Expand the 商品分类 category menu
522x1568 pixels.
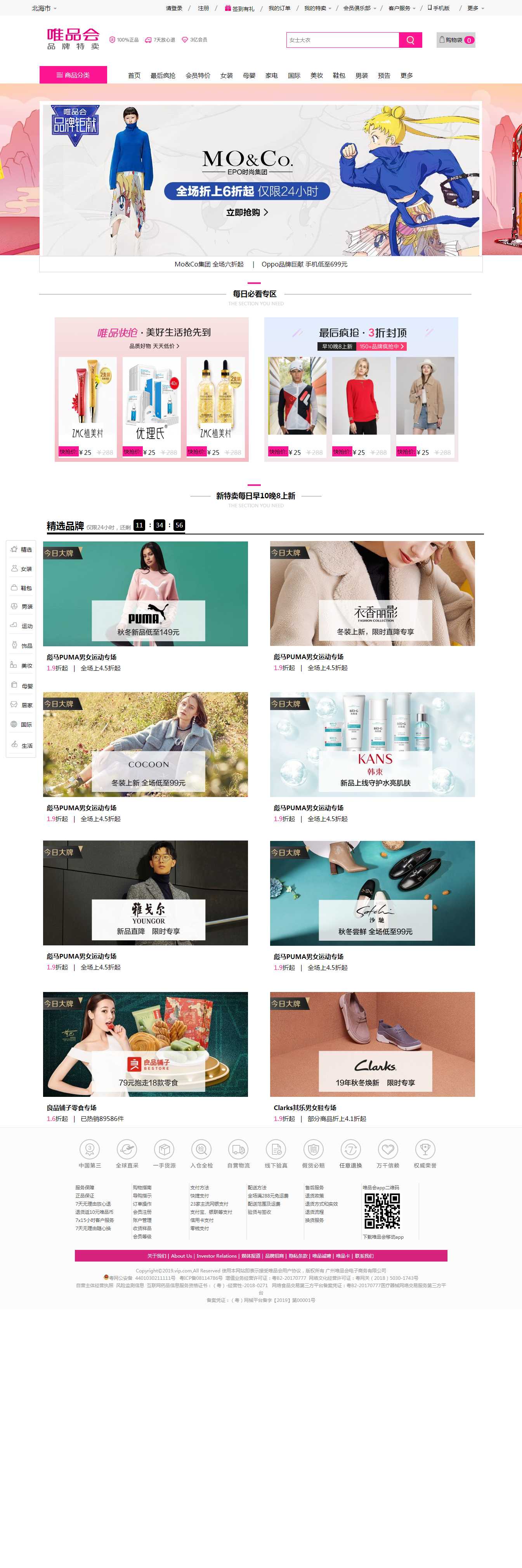click(x=73, y=75)
